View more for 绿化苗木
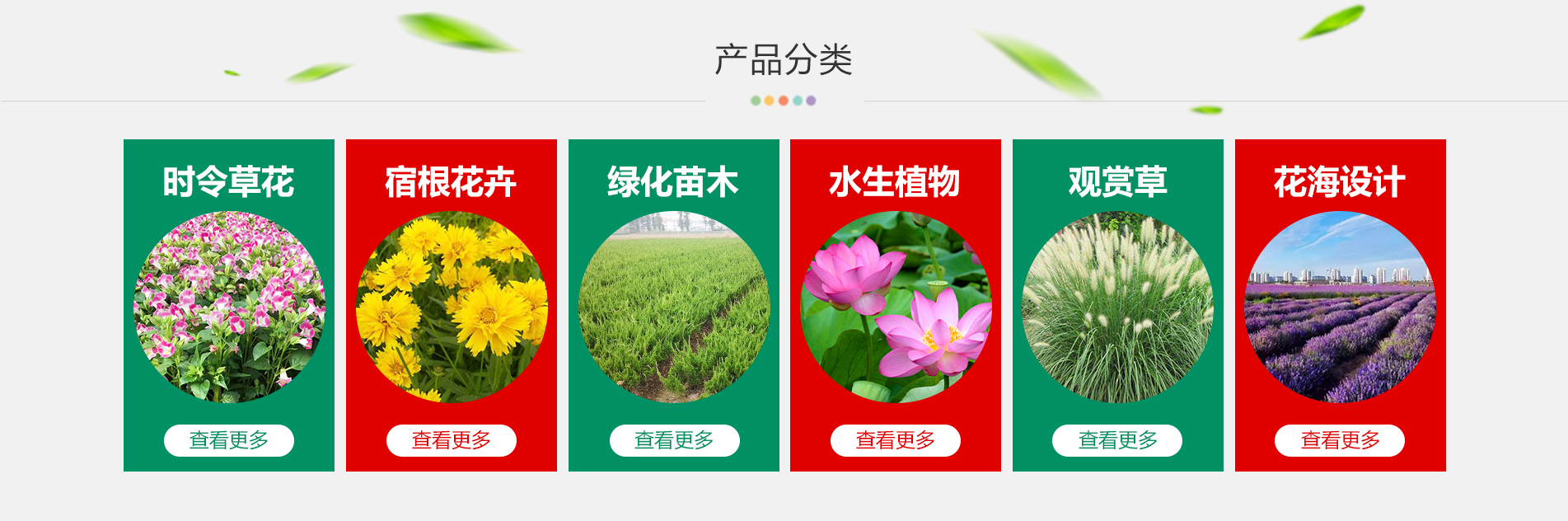 [674, 440]
